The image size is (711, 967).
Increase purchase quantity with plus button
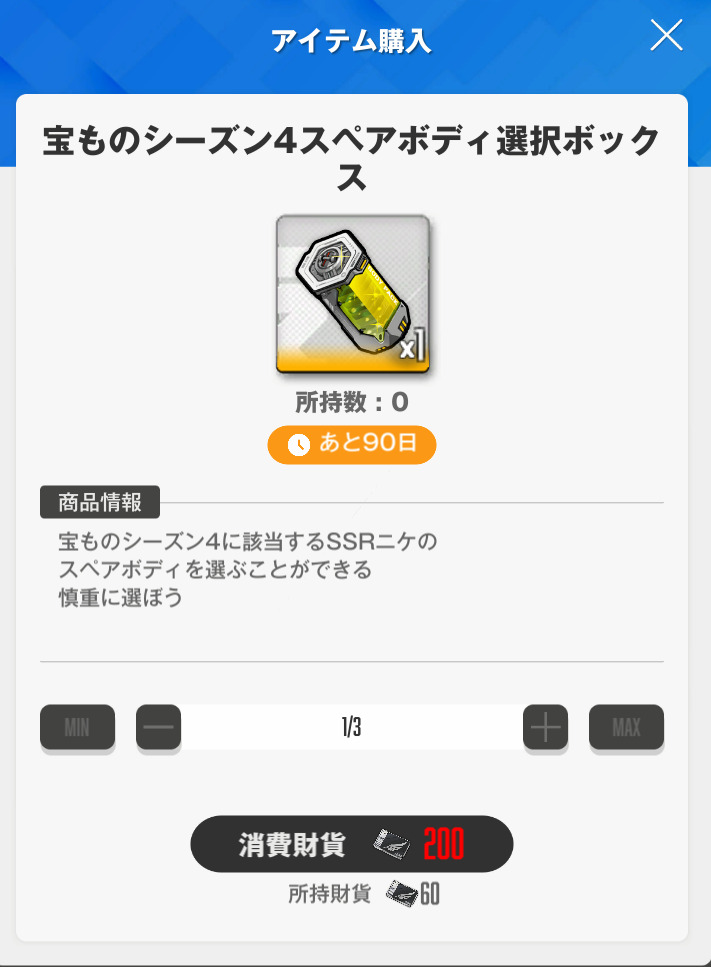pyautogui.click(x=545, y=727)
